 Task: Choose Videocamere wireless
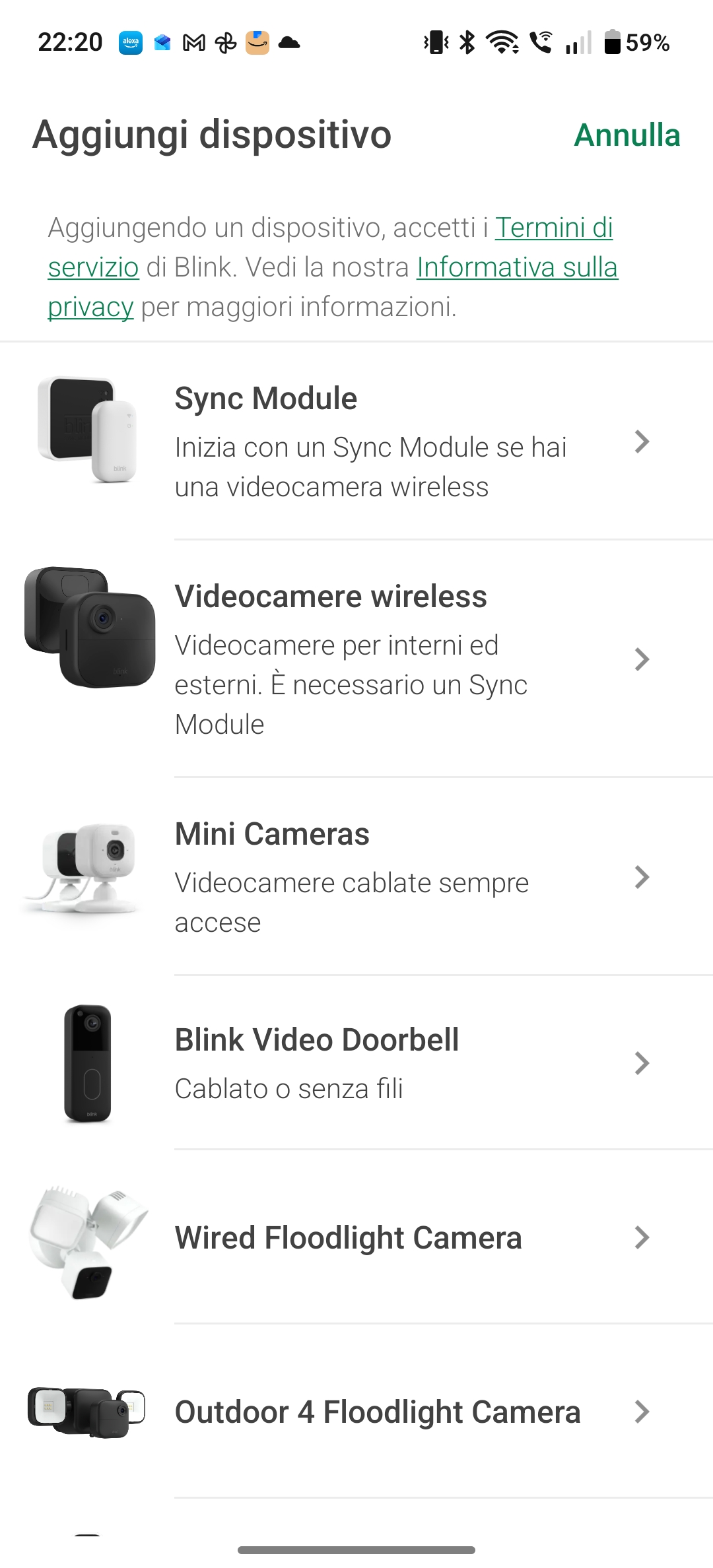coord(356,659)
